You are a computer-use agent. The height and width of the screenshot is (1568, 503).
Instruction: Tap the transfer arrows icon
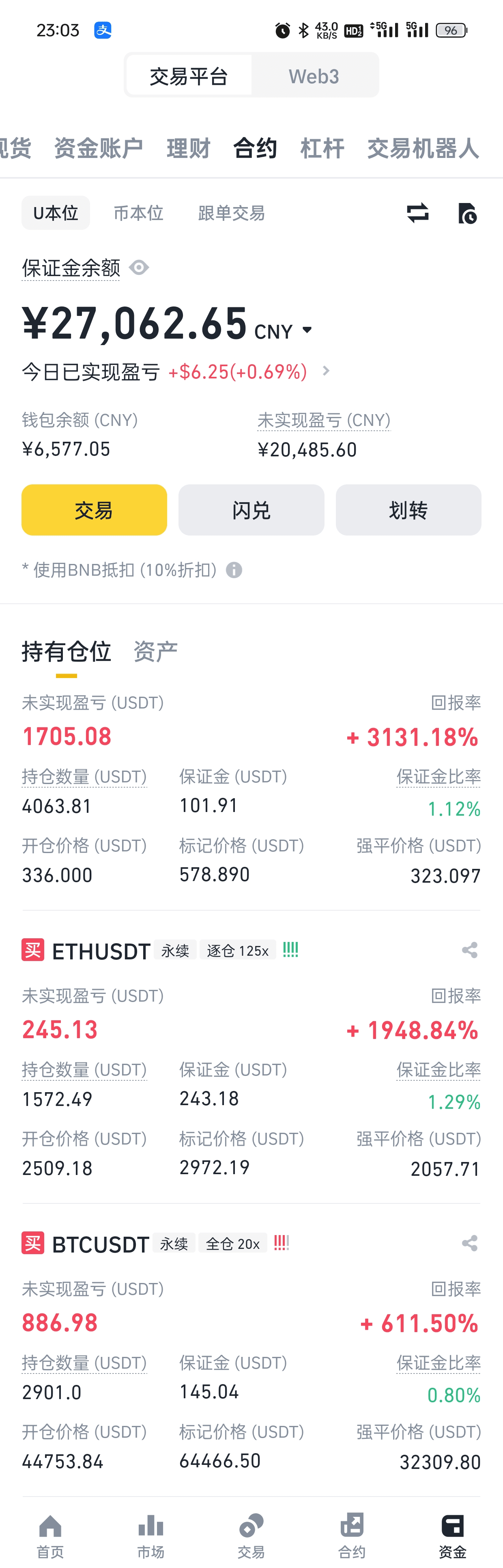click(417, 213)
